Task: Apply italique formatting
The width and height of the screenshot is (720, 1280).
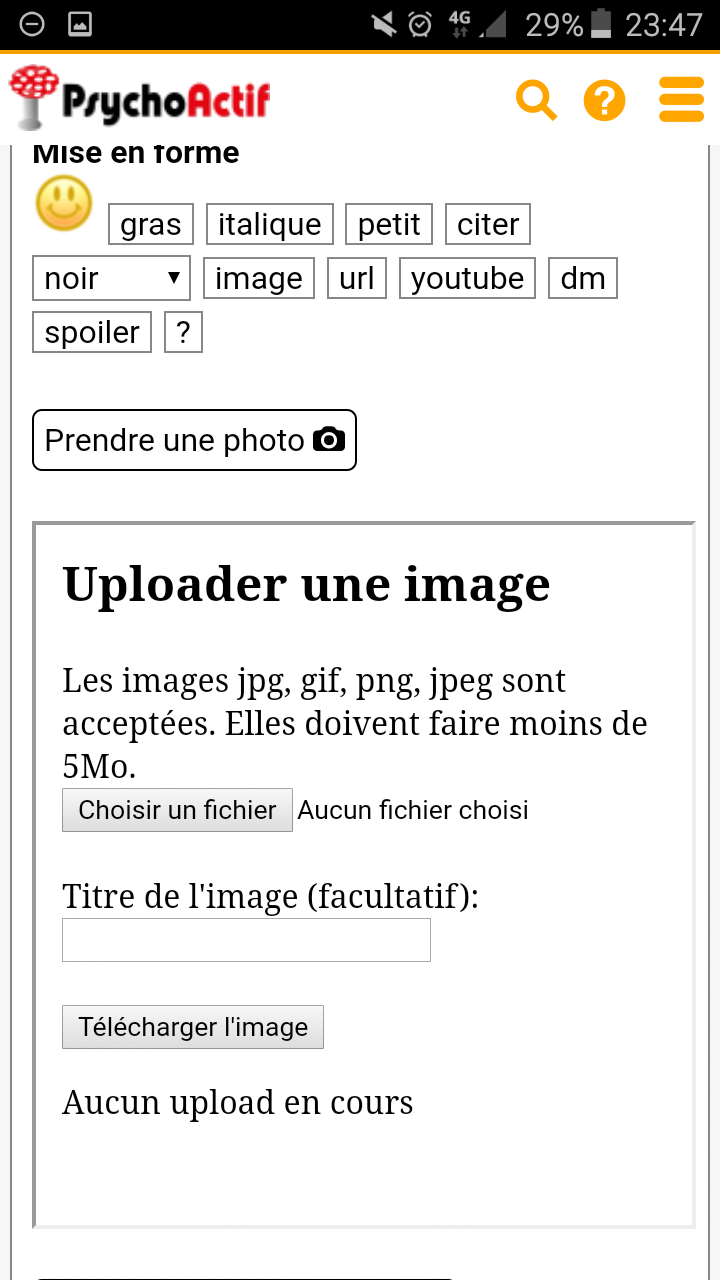Action: click(x=269, y=224)
